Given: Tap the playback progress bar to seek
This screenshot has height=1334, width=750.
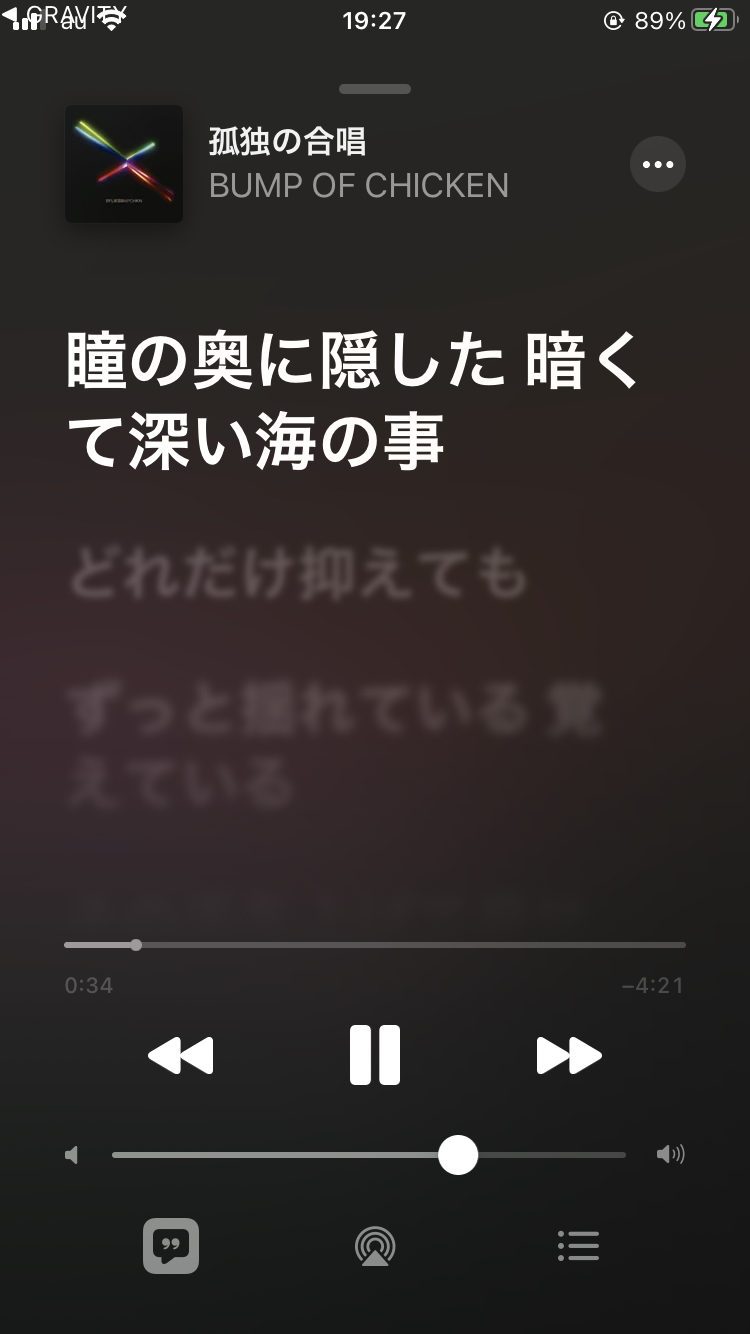Looking at the screenshot, I should click(x=375, y=945).
